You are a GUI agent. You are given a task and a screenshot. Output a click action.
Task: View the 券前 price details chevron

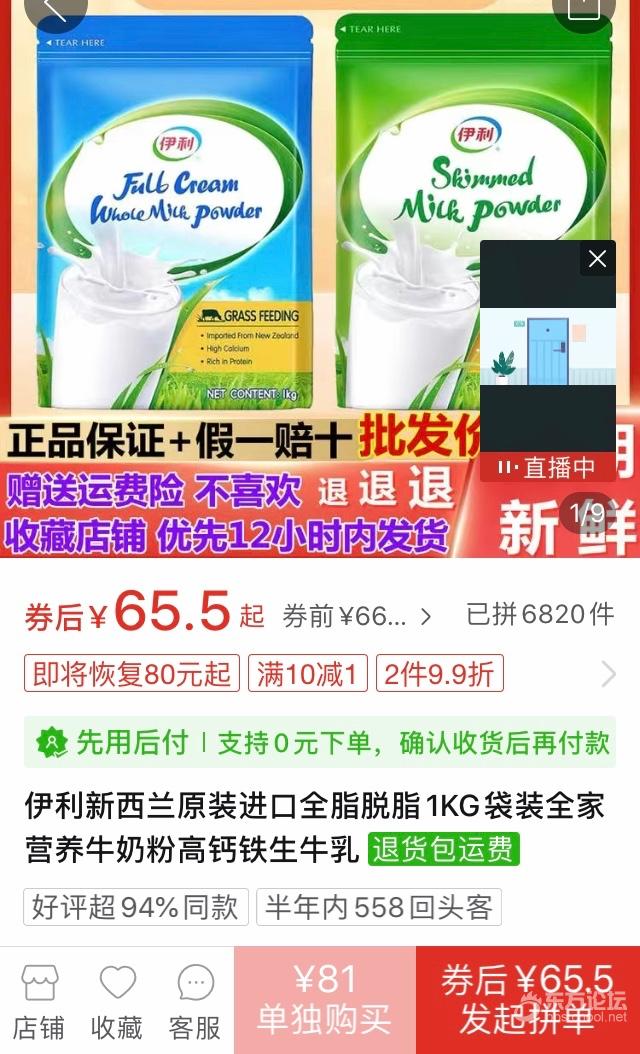[x=426, y=617]
